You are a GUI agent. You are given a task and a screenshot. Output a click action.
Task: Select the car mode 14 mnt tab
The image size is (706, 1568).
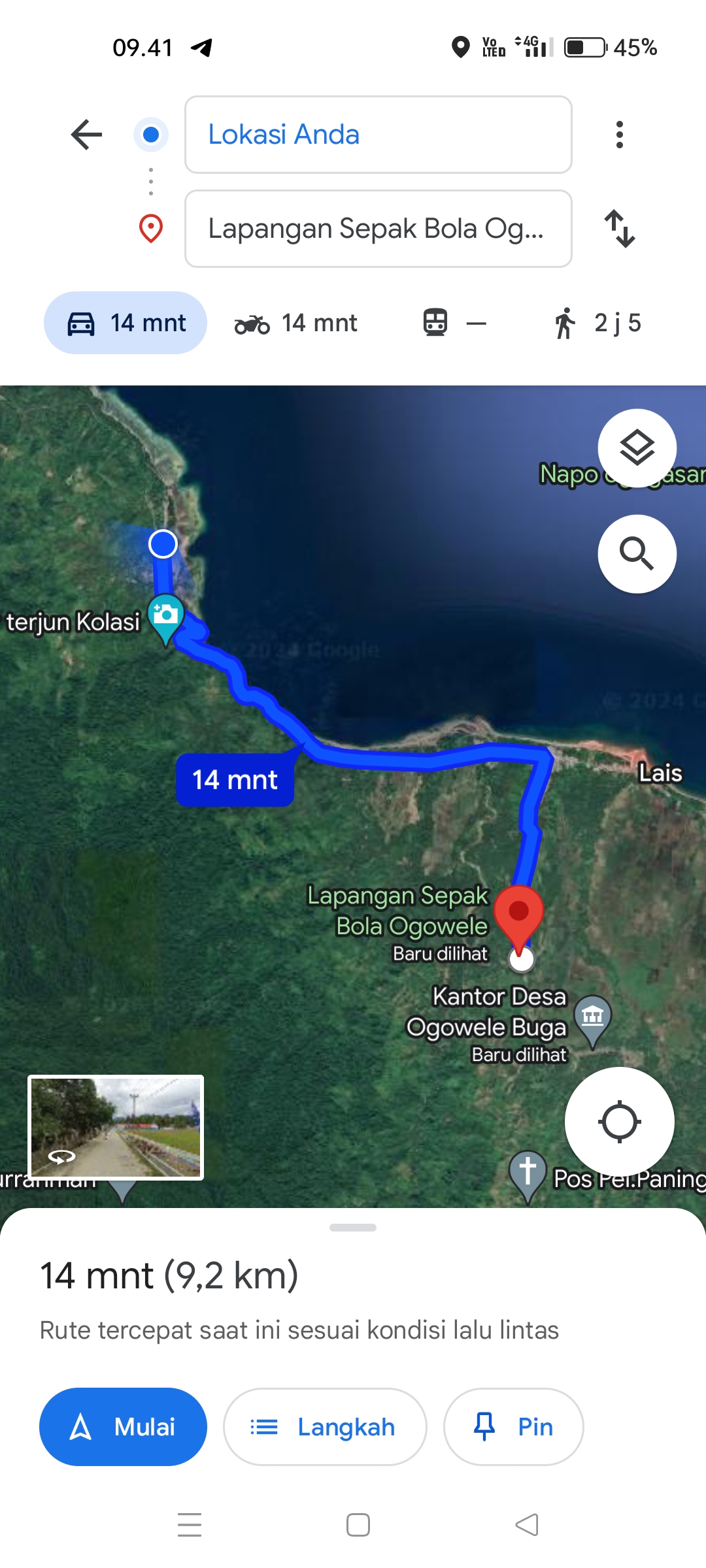pyautogui.click(x=126, y=323)
